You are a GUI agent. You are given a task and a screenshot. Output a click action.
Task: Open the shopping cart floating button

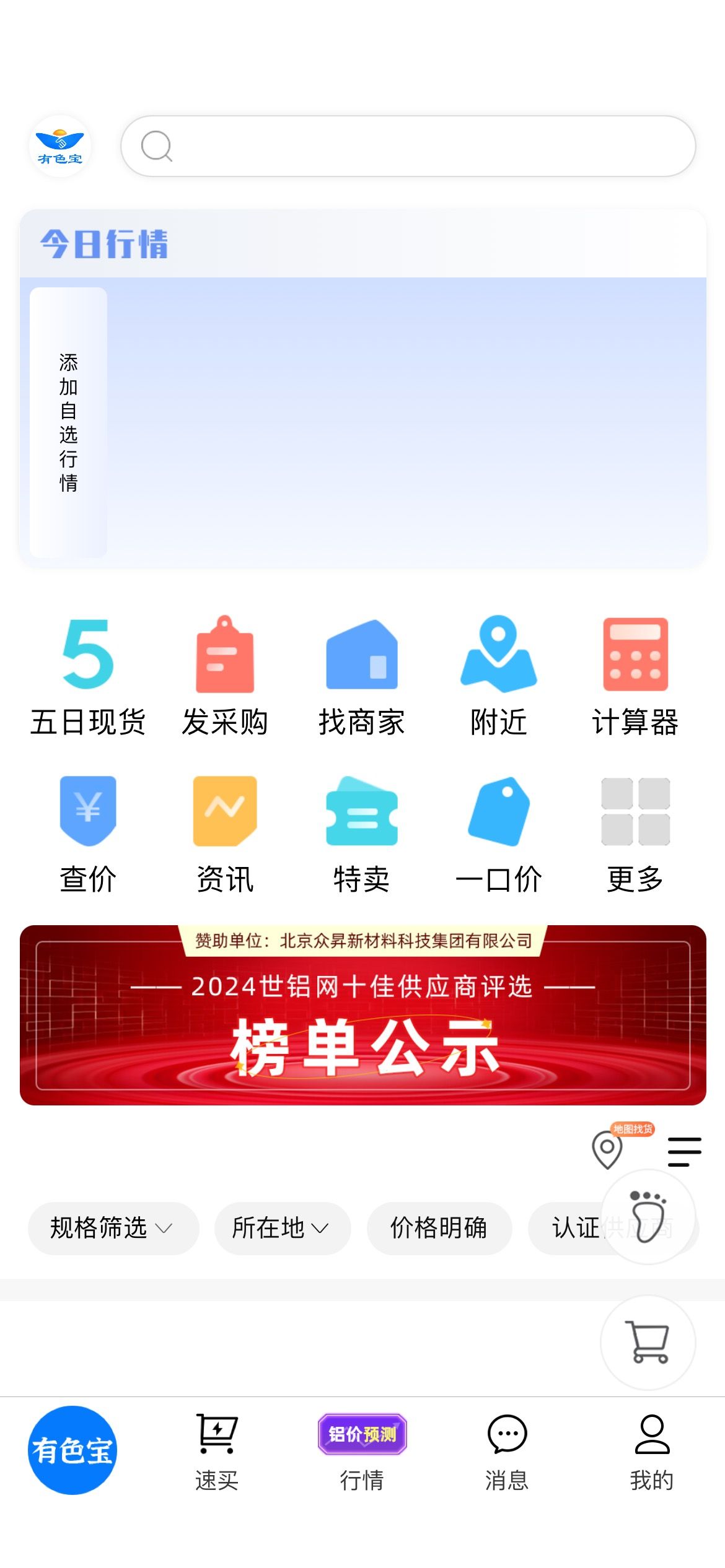648,1342
